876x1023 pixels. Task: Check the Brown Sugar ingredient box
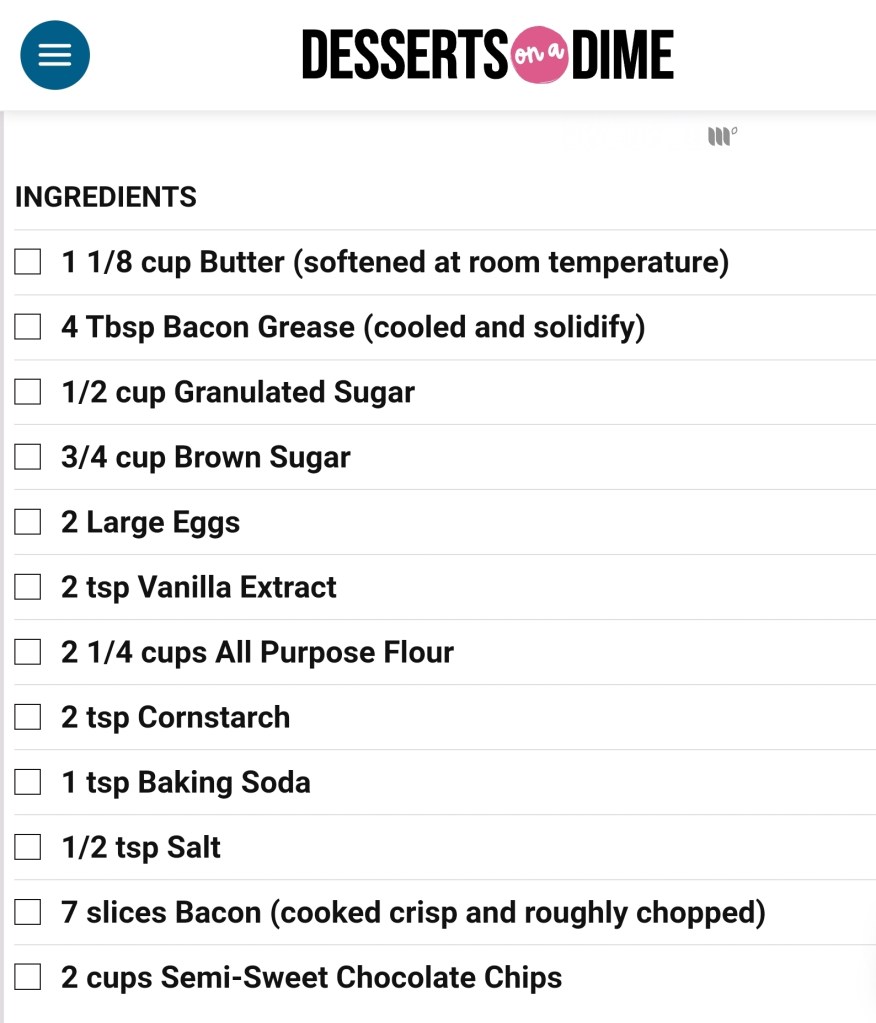coord(28,457)
